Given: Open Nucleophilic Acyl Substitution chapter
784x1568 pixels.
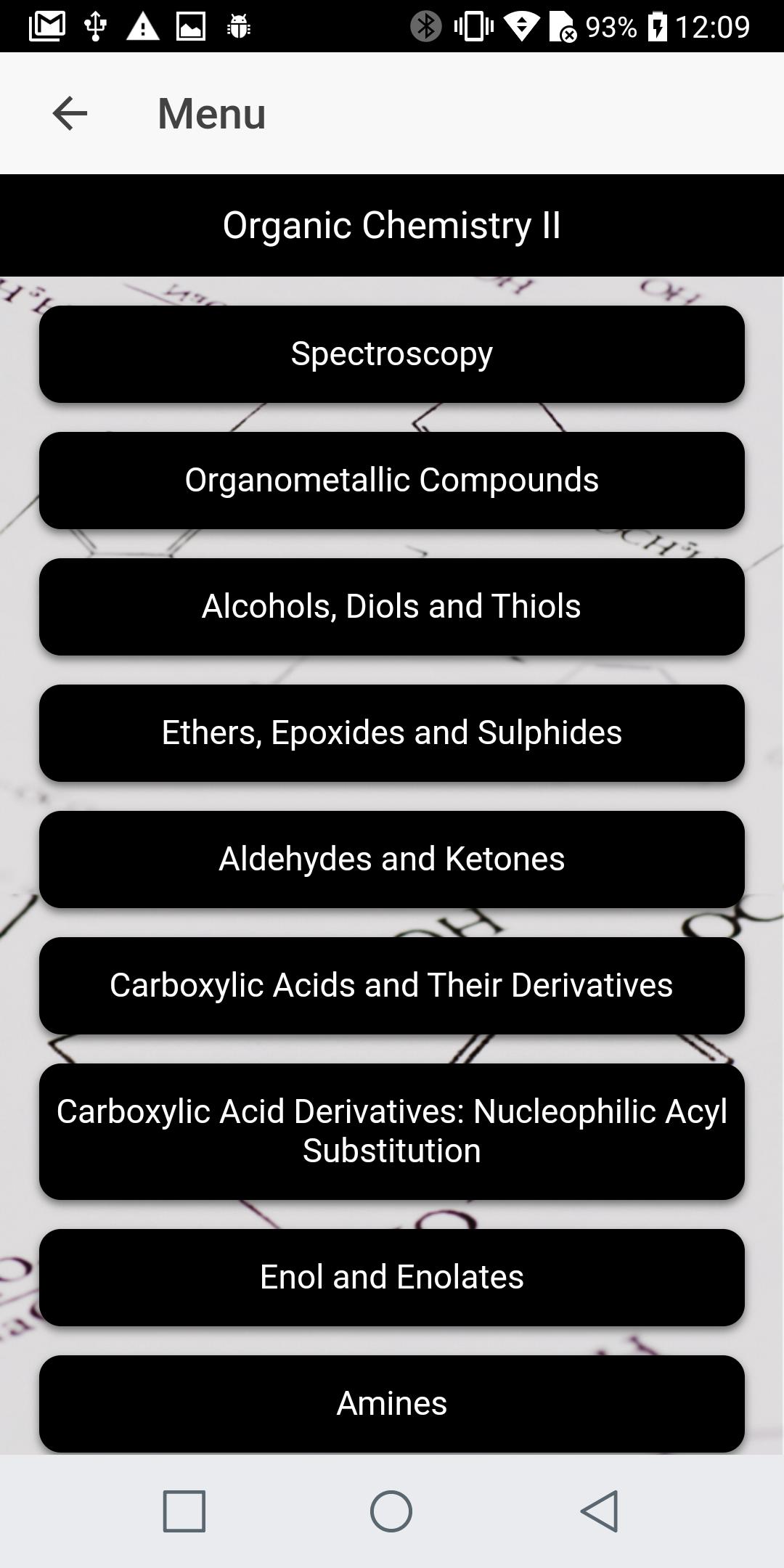Looking at the screenshot, I should pos(392,1131).
